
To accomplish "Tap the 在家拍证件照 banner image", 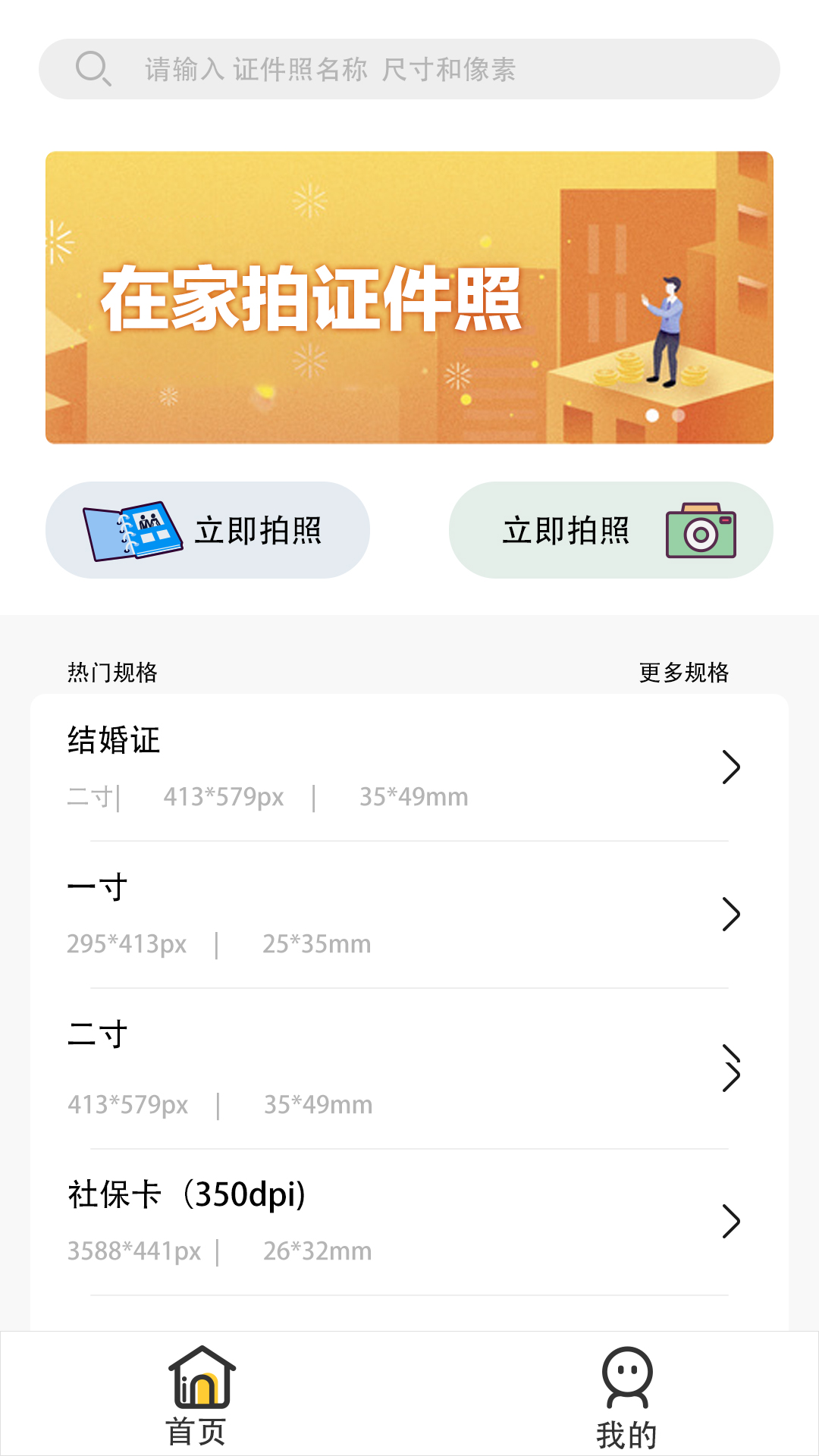I will point(409,296).
